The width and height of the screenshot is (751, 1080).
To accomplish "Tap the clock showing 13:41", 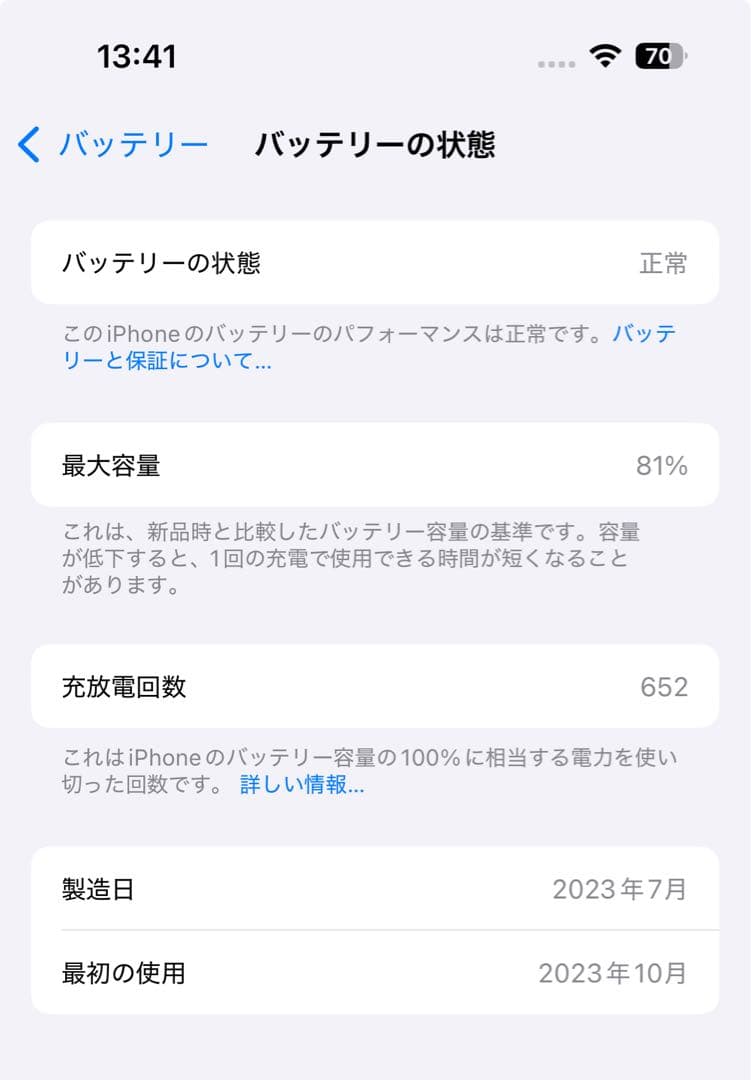I will [x=138, y=57].
